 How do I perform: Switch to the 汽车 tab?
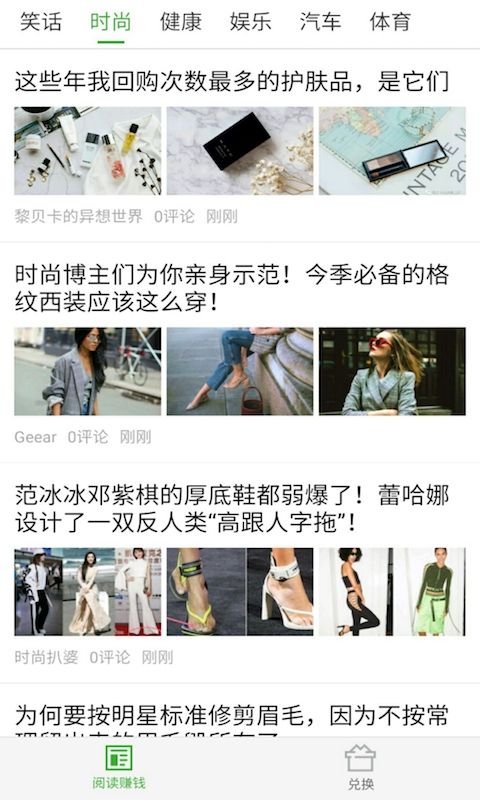tap(320, 22)
